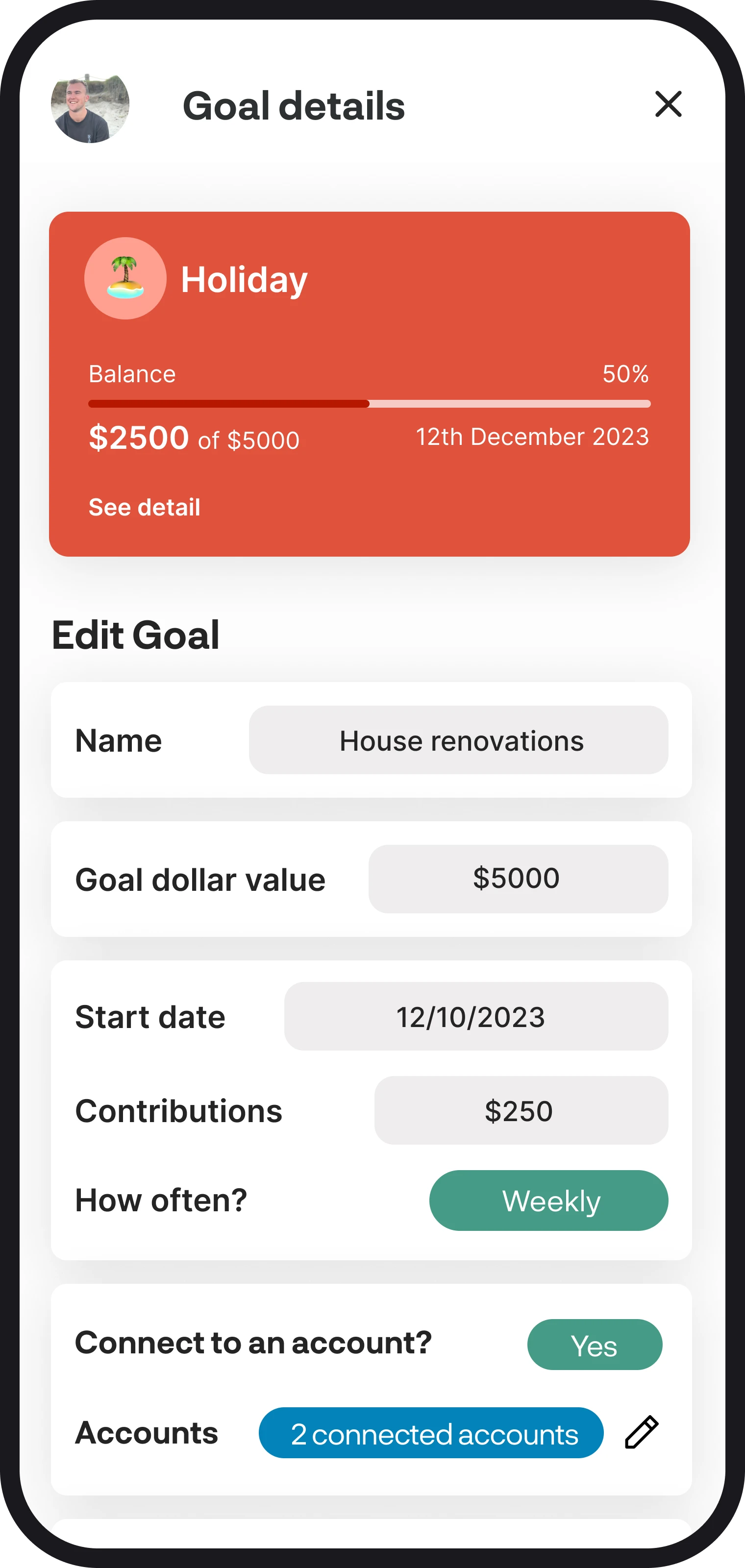Change the Goal dollar value $5000

point(518,879)
